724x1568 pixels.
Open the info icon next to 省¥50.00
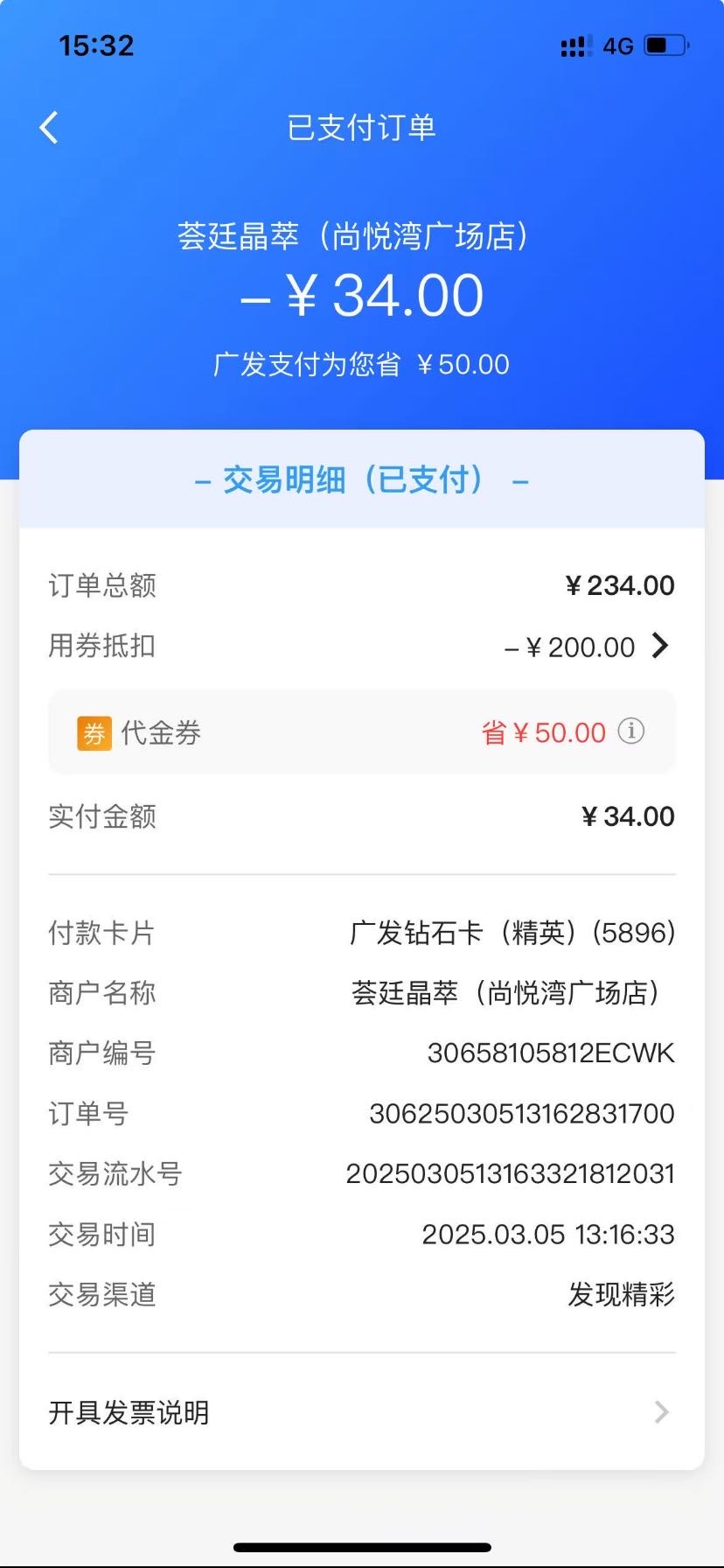coord(631,731)
